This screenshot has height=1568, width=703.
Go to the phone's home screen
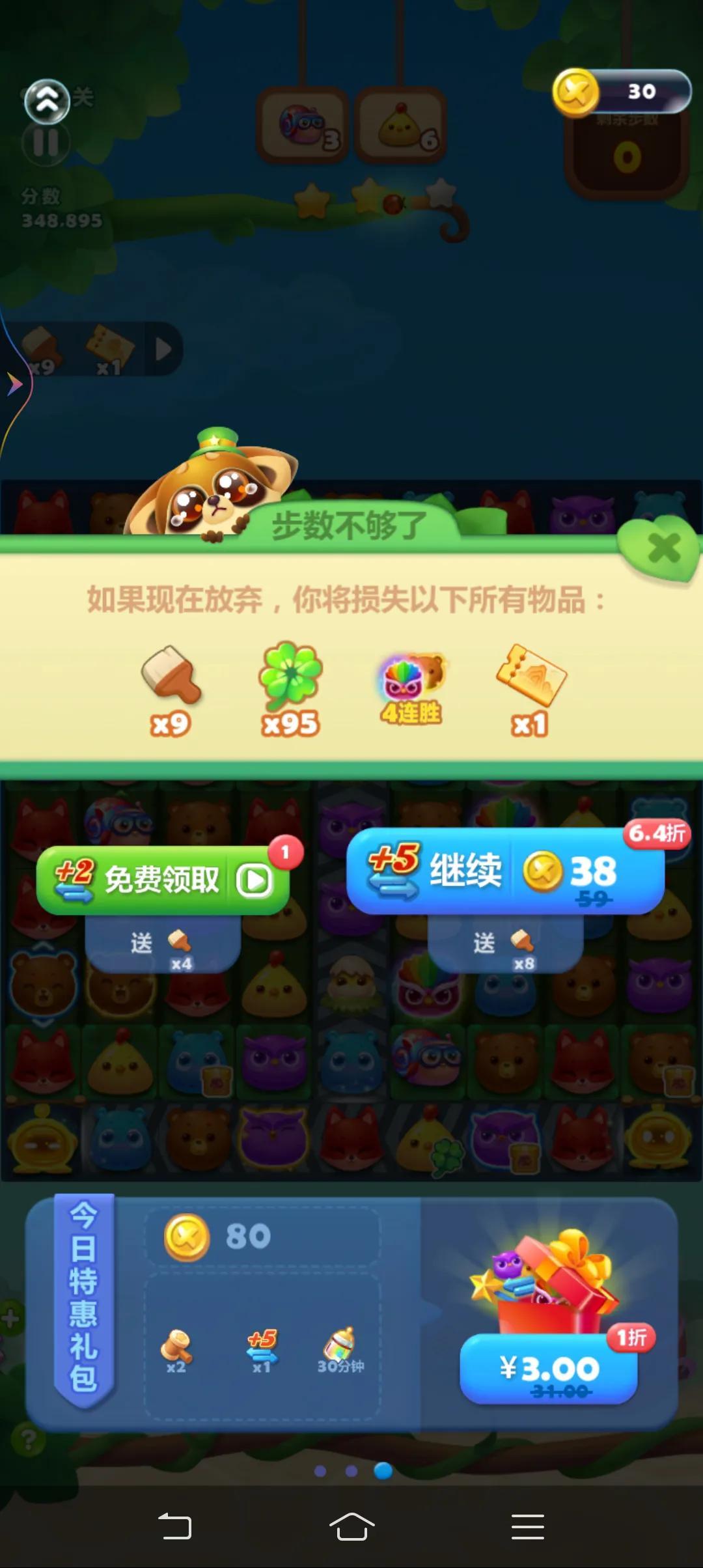pos(351,1526)
